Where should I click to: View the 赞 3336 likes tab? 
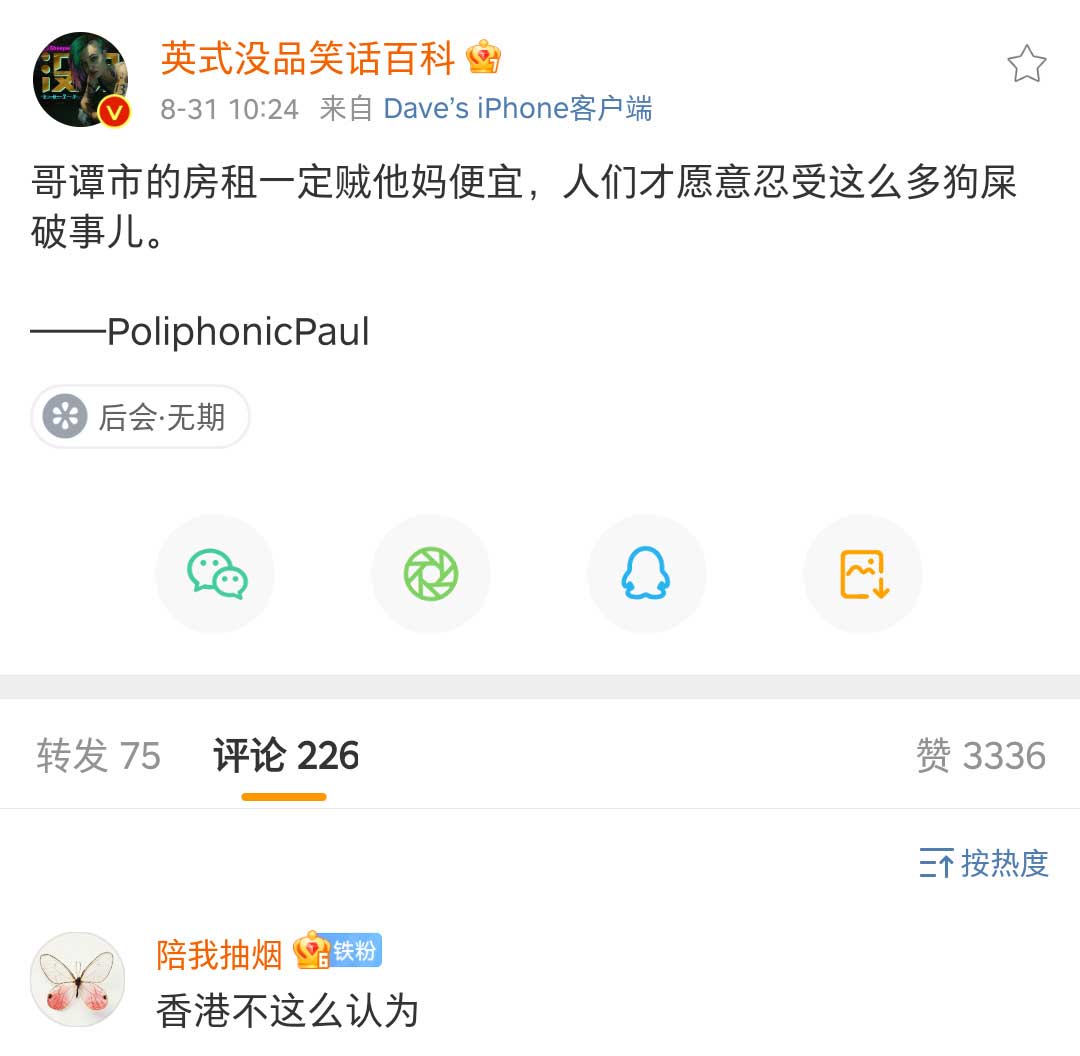pos(980,756)
